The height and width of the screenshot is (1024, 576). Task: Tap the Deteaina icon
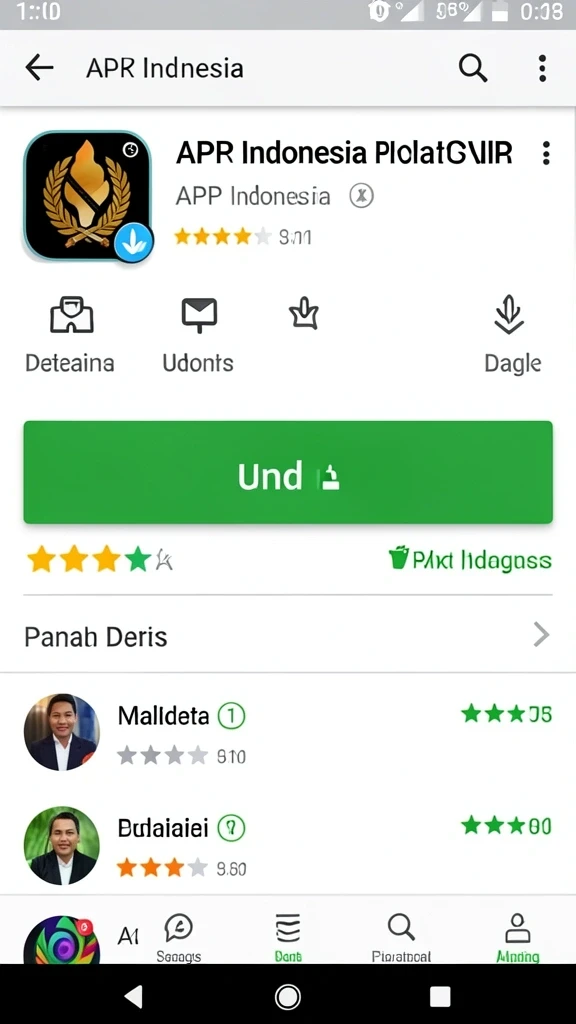(71, 315)
